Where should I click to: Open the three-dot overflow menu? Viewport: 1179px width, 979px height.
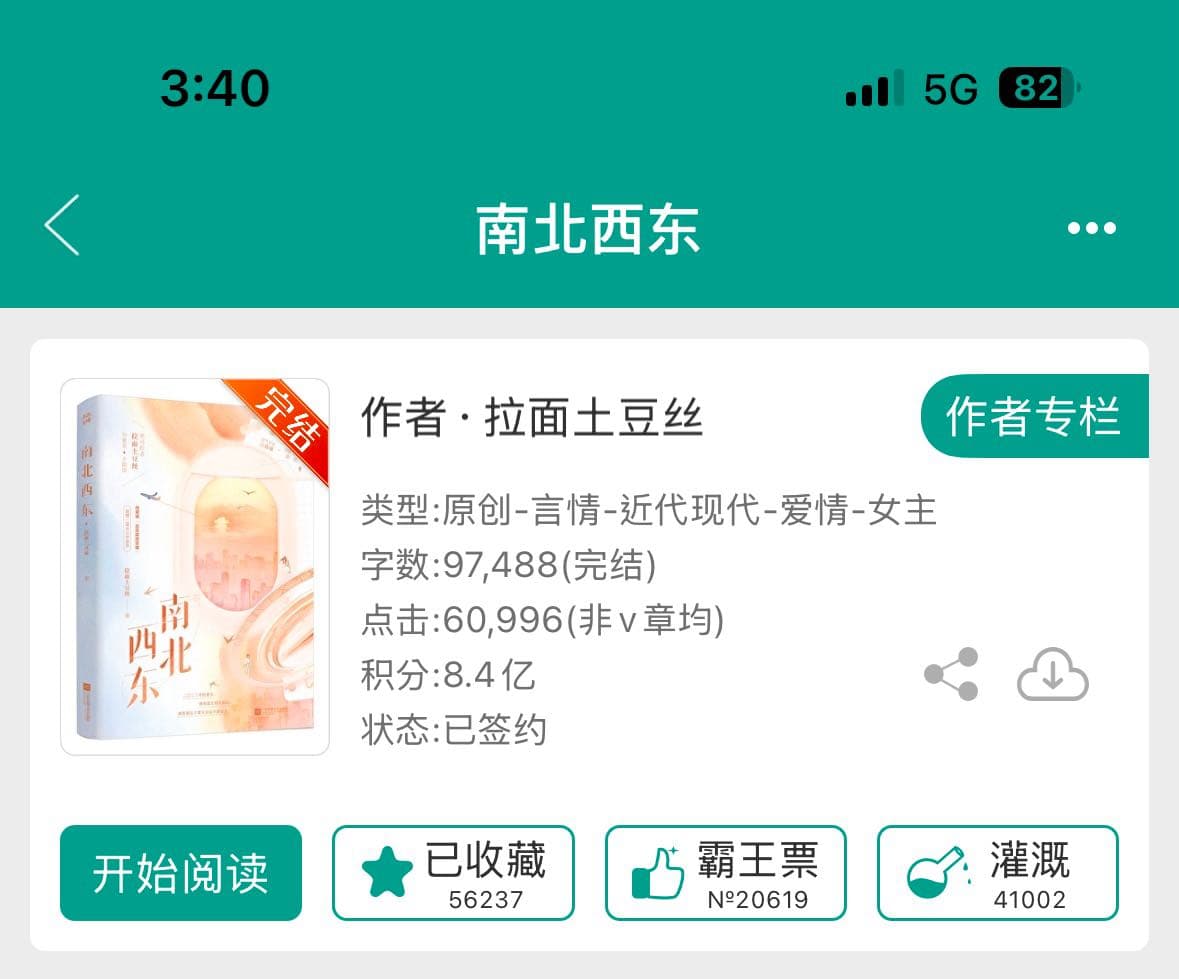tap(1091, 228)
